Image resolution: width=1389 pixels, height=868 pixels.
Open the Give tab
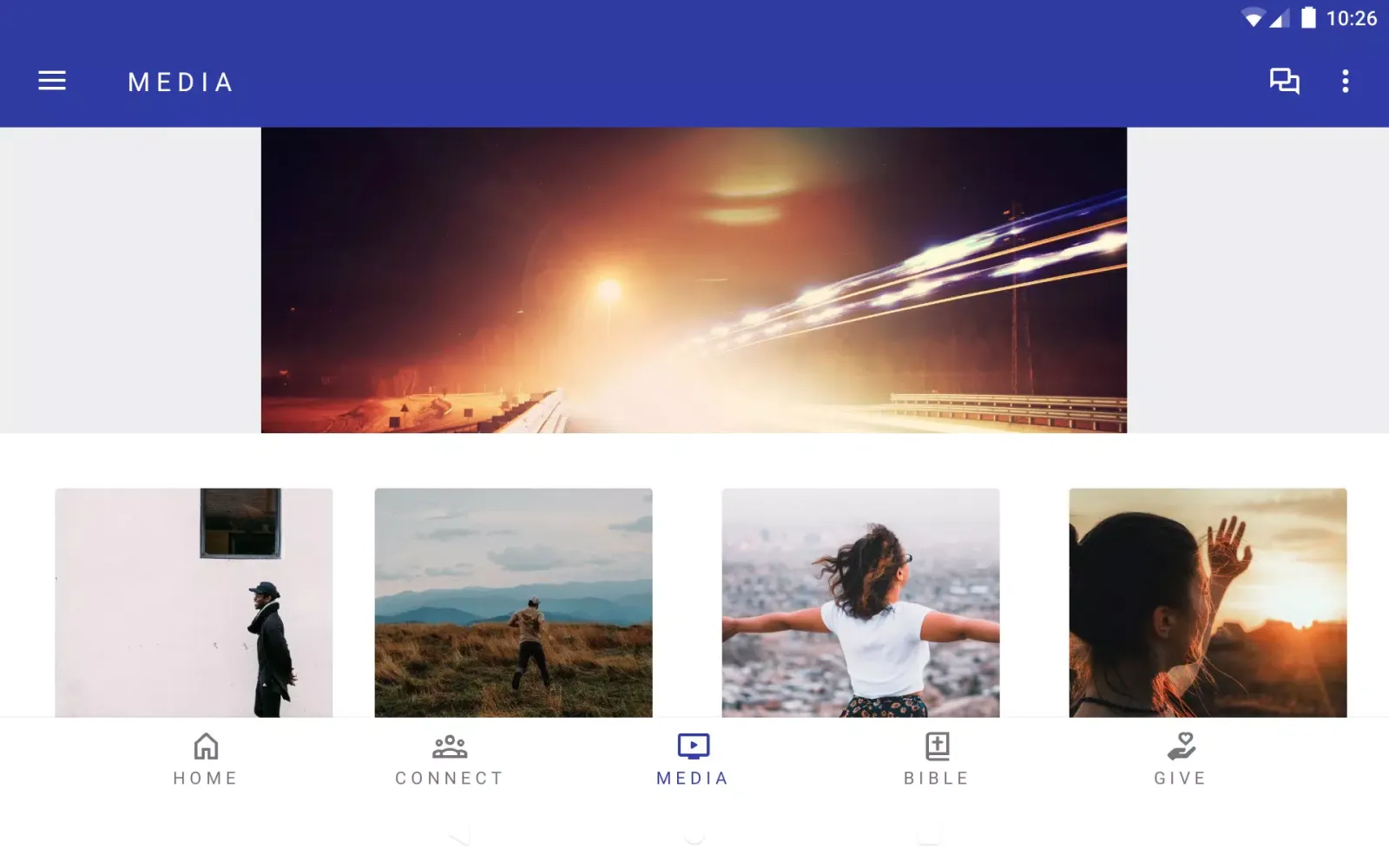(1181, 759)
